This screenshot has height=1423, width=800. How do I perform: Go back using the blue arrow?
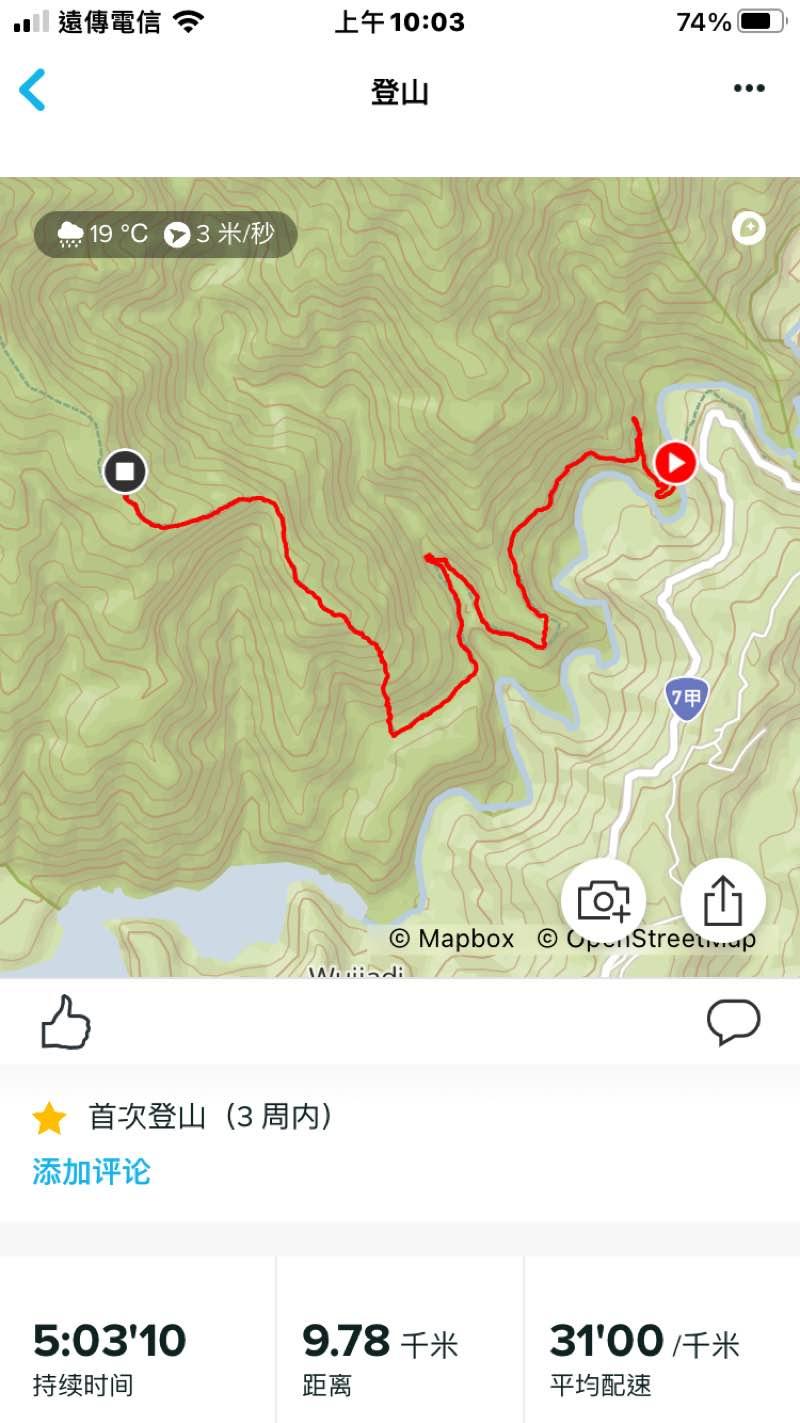point(33,90)
